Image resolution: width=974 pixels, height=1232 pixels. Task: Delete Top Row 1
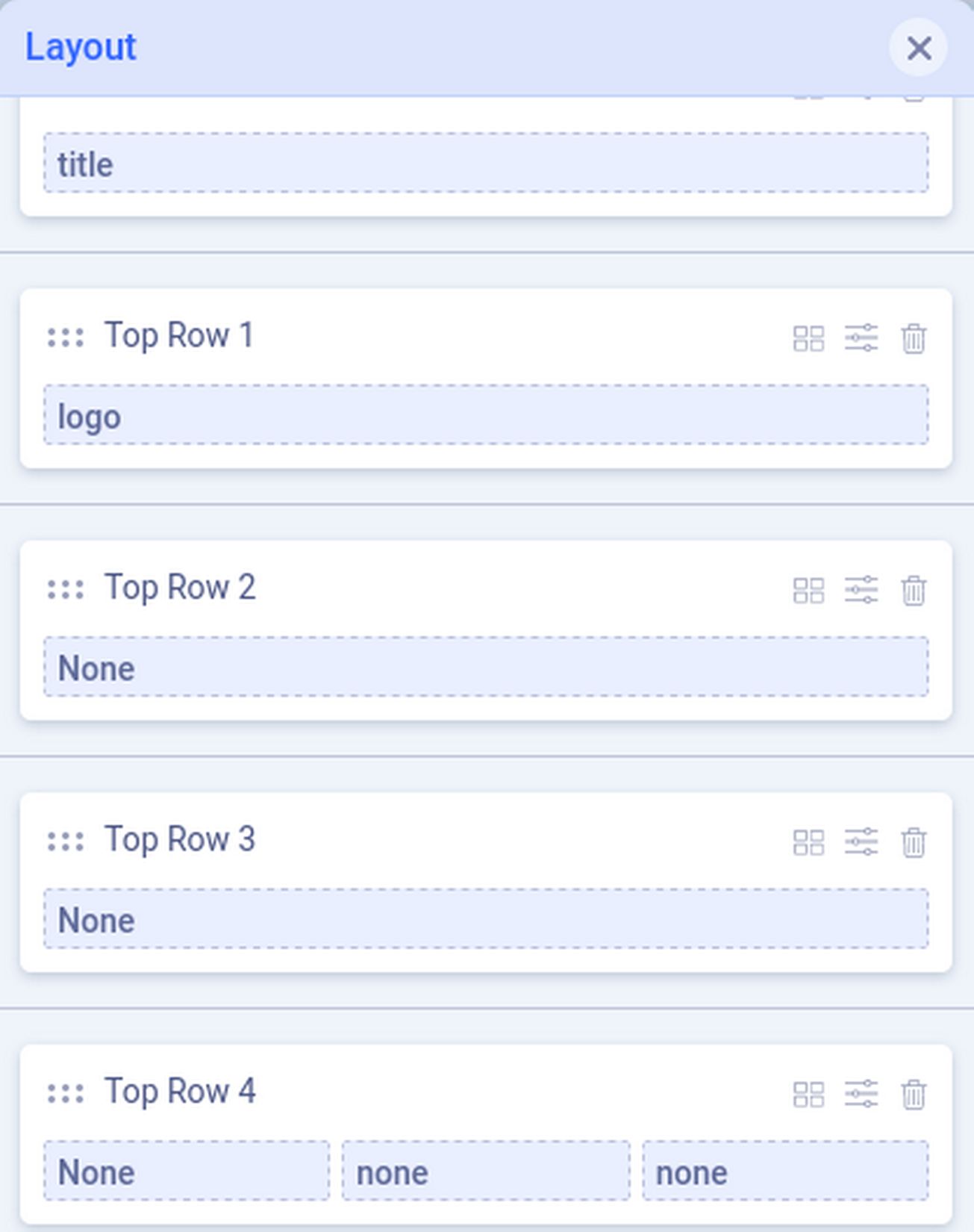point(914,338)
